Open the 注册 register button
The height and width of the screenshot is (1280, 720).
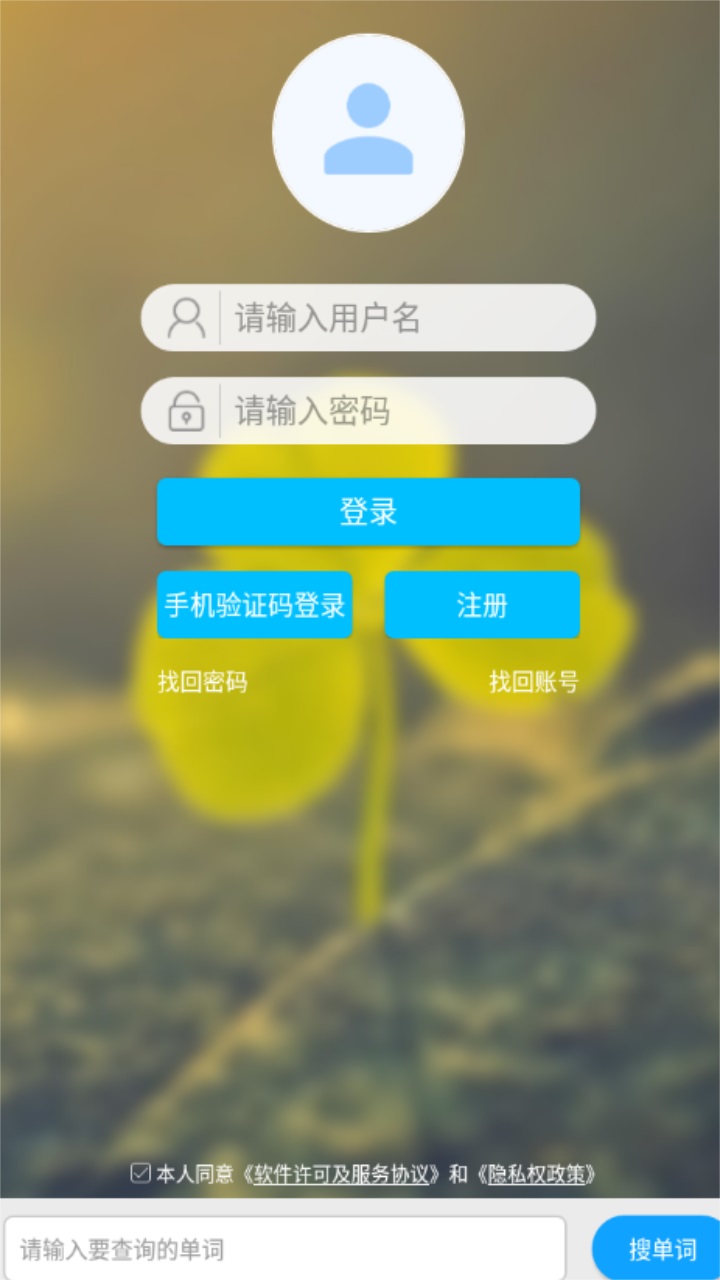(482, 605)
